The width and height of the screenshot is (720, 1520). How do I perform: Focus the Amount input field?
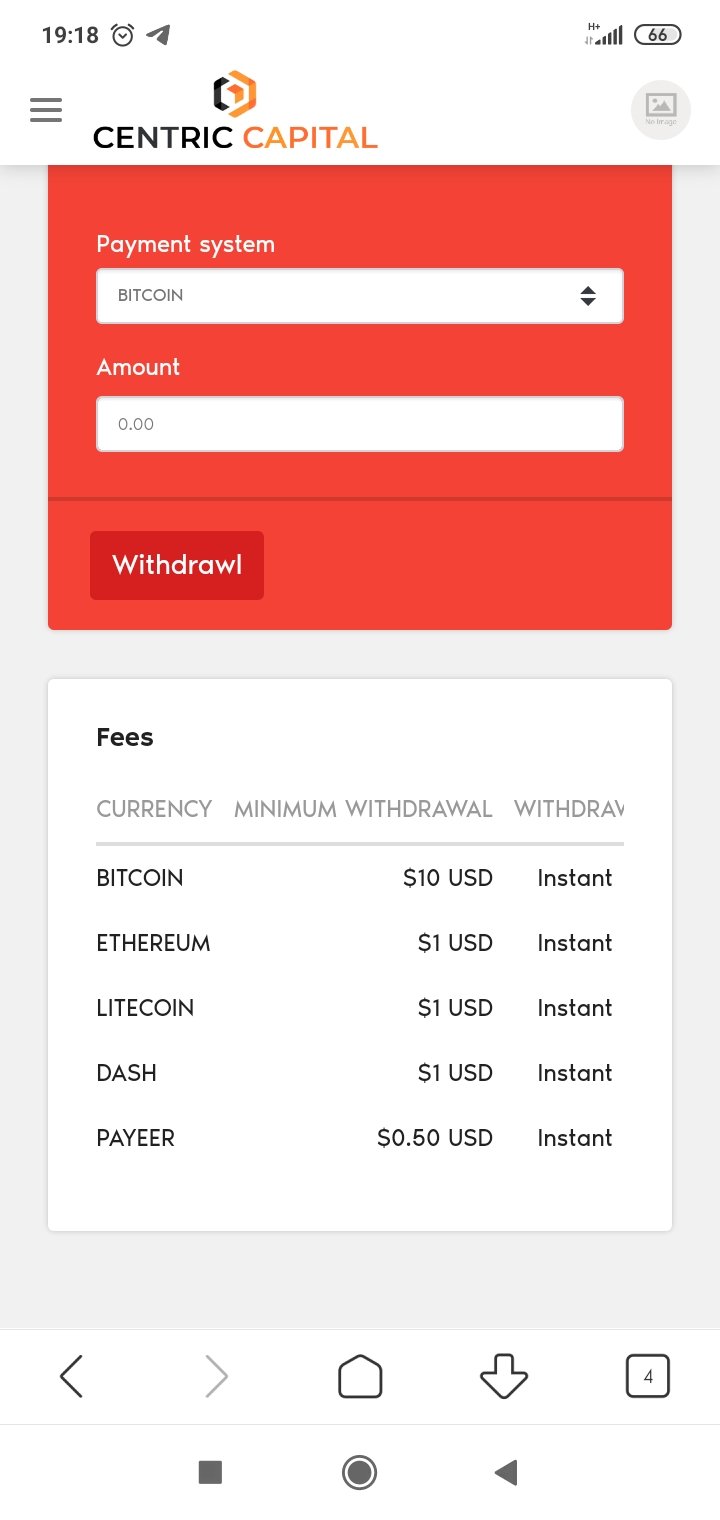[x=360, y=424]
